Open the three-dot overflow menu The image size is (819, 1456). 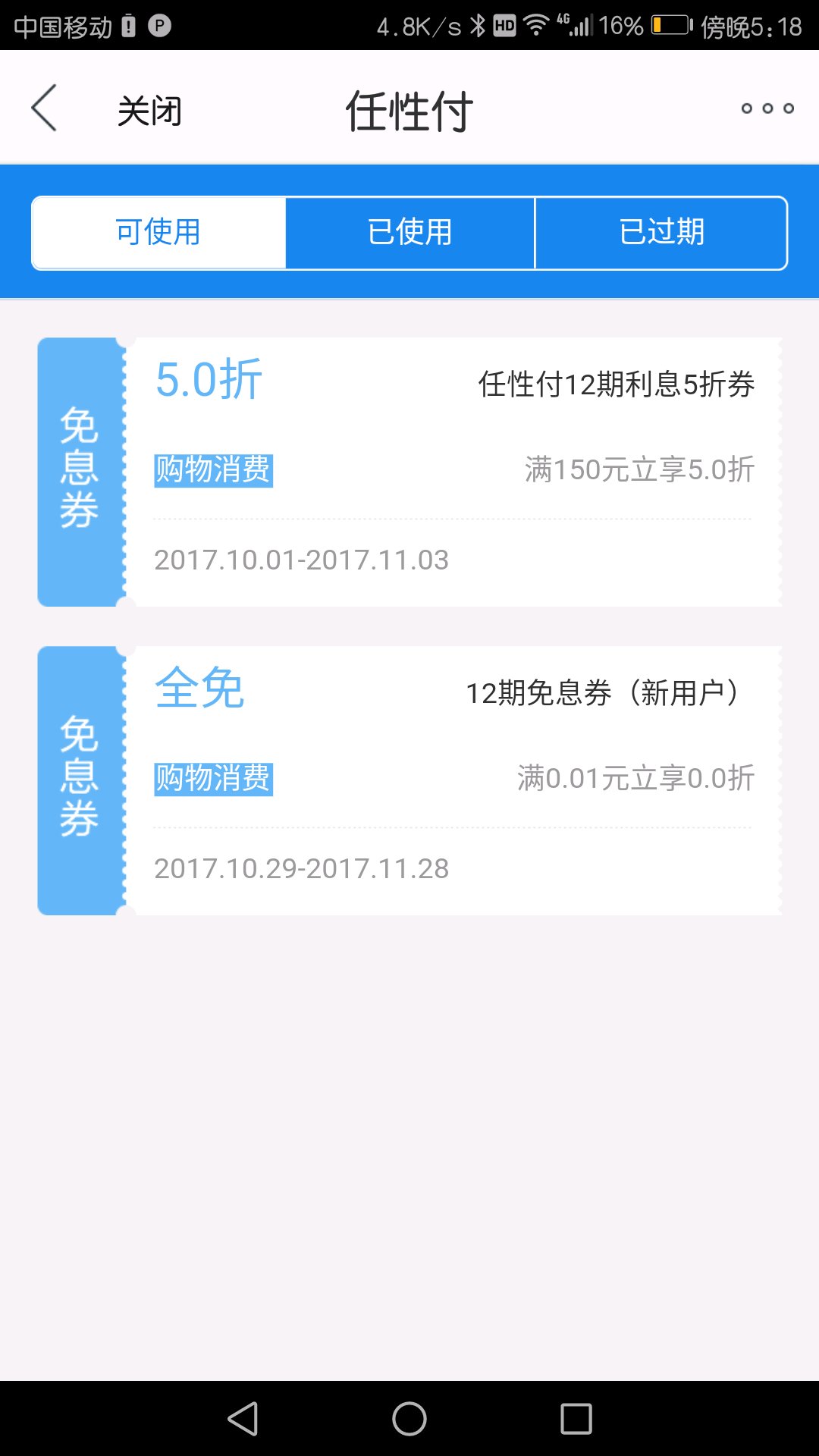(767, 108)
